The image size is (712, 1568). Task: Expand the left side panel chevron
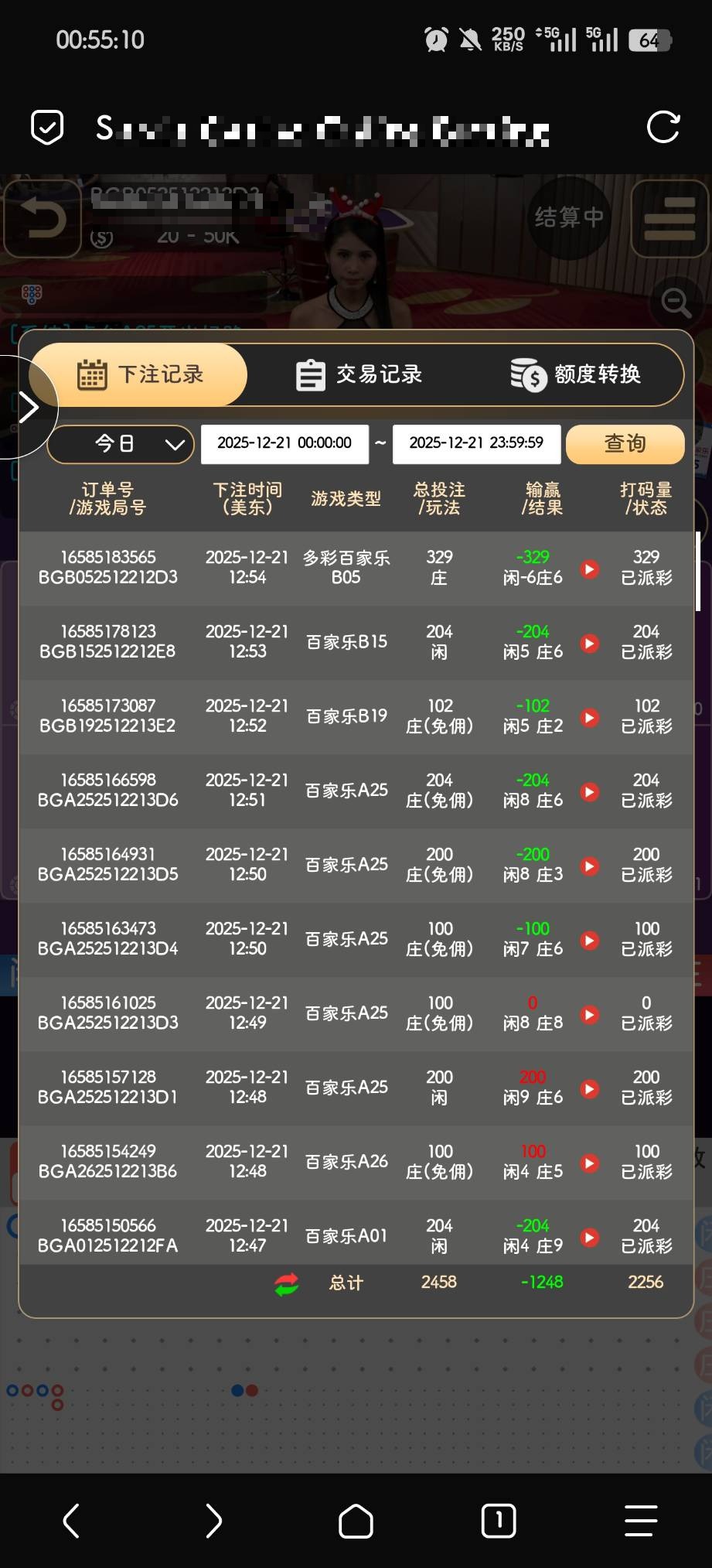click(x=29, y=405)
